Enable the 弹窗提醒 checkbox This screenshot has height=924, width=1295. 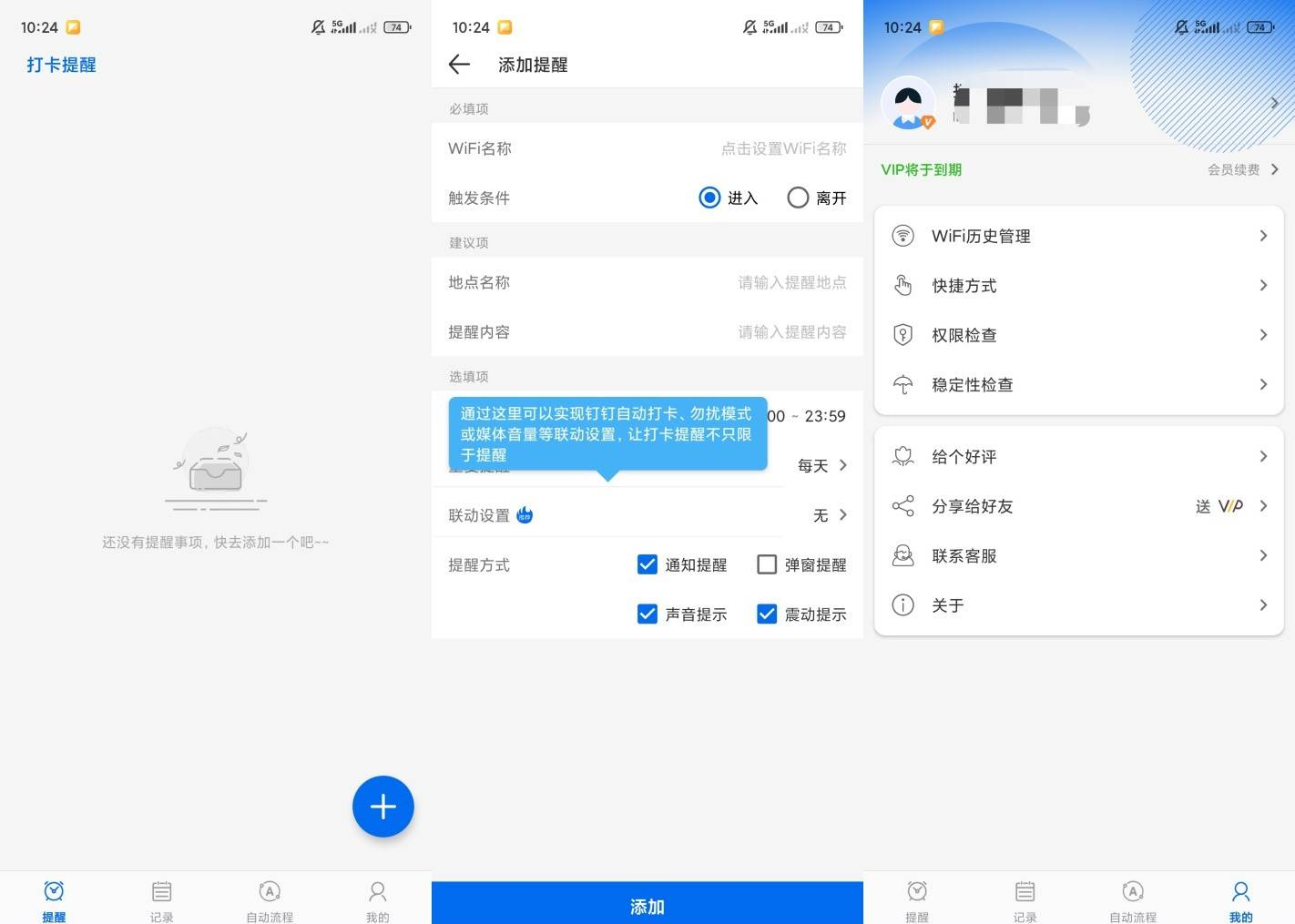[x=767, y=565]
